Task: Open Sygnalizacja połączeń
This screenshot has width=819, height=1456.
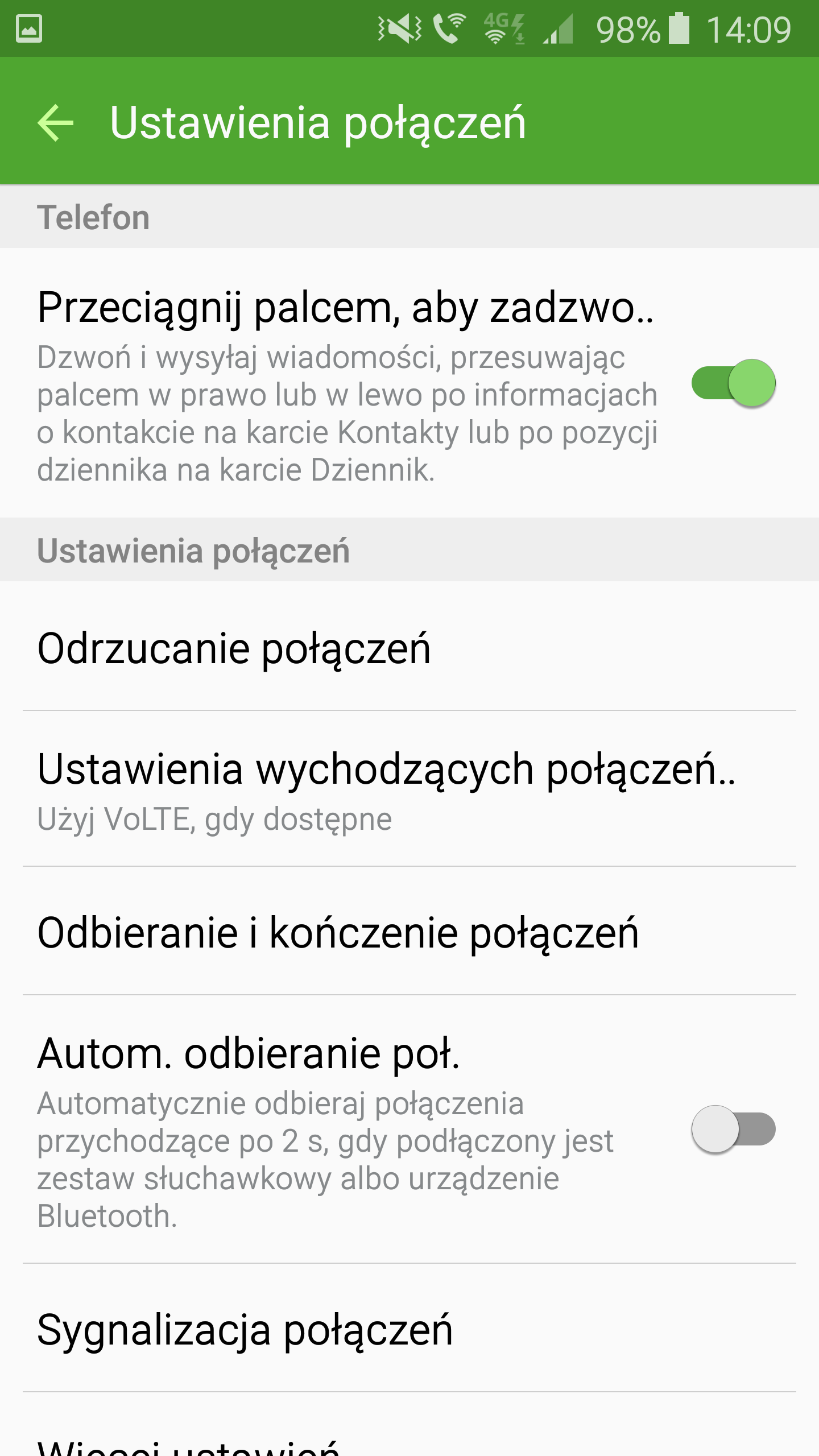Action: [x=409, y=1329]
